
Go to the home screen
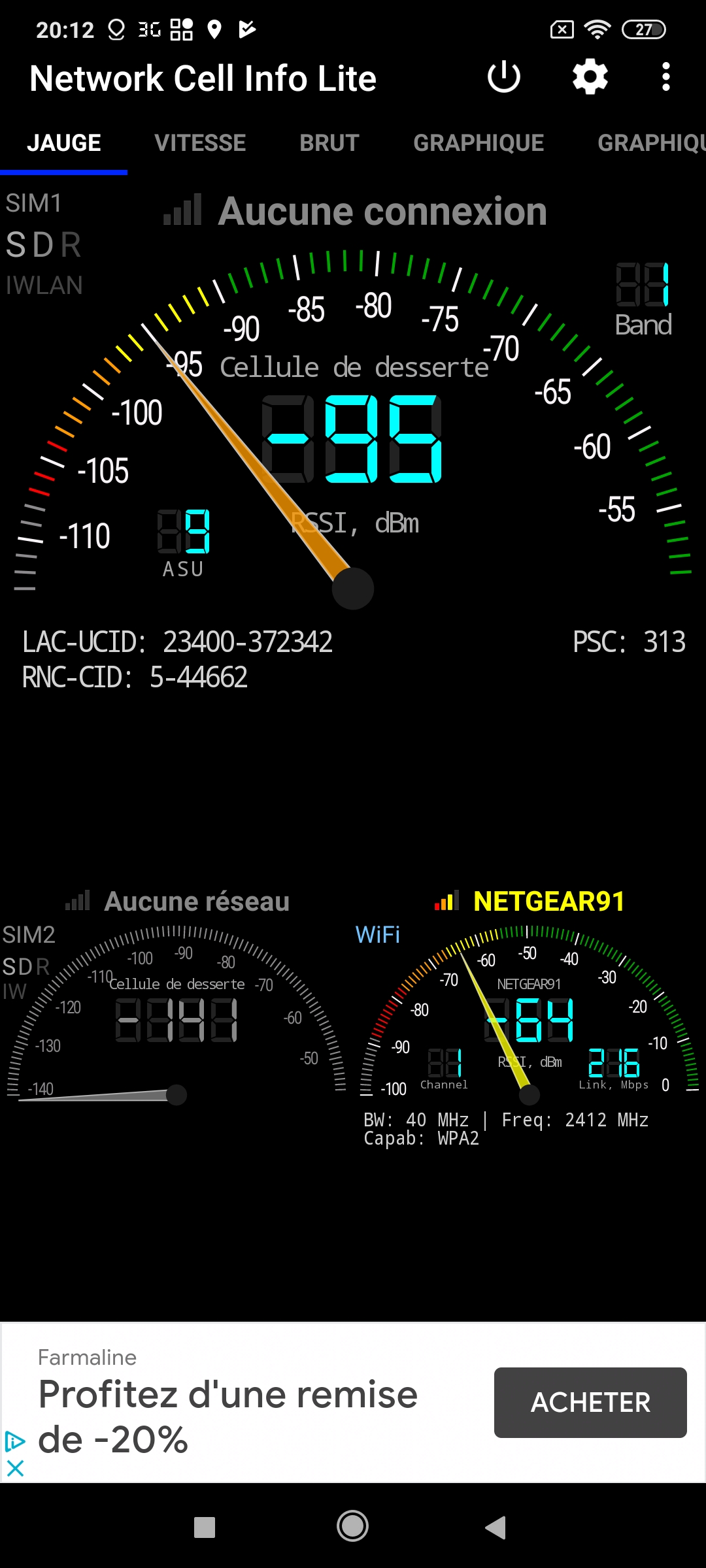pos(353,1527)
